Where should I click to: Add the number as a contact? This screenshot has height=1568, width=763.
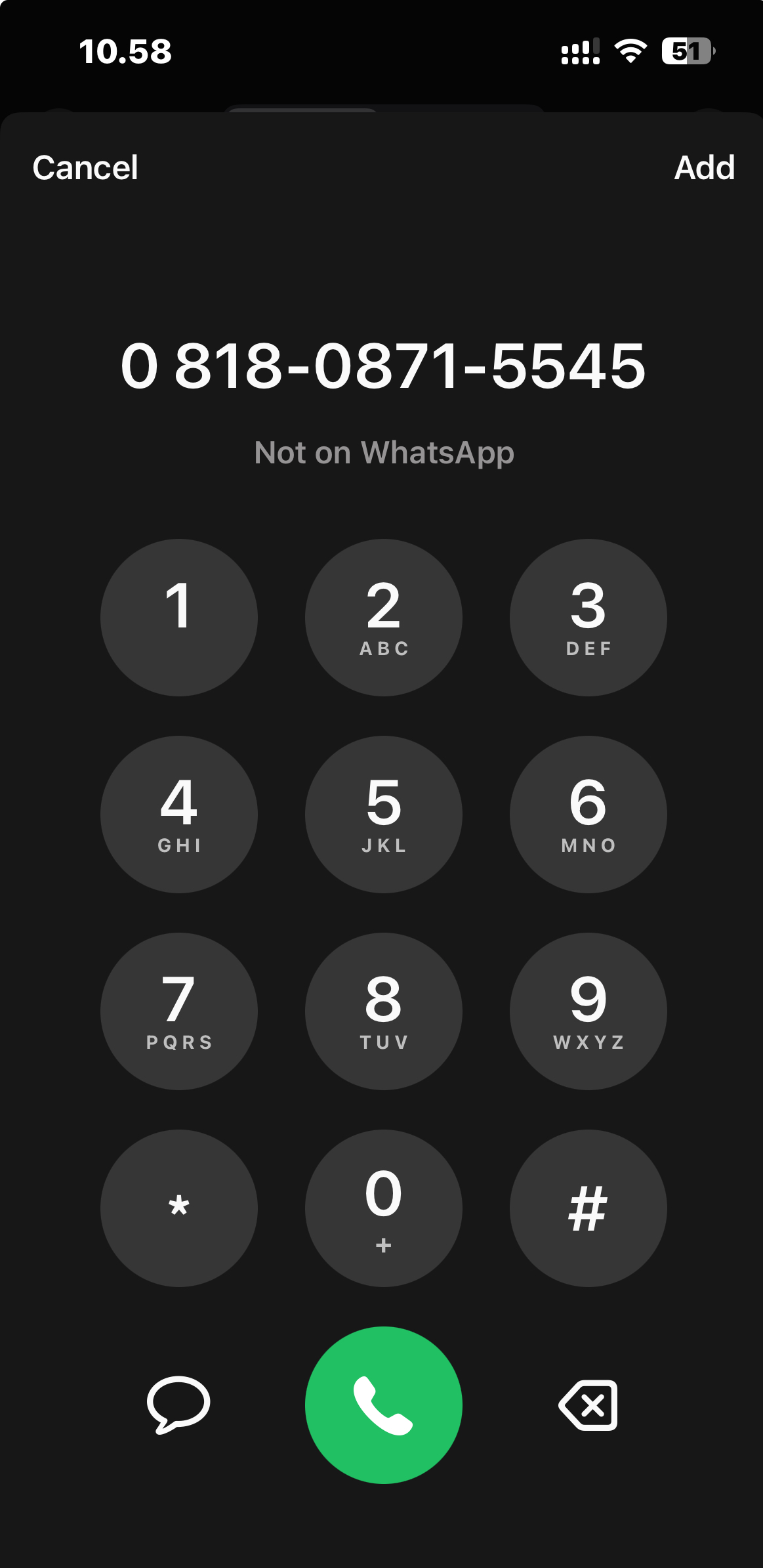click(x=704, y=168)
